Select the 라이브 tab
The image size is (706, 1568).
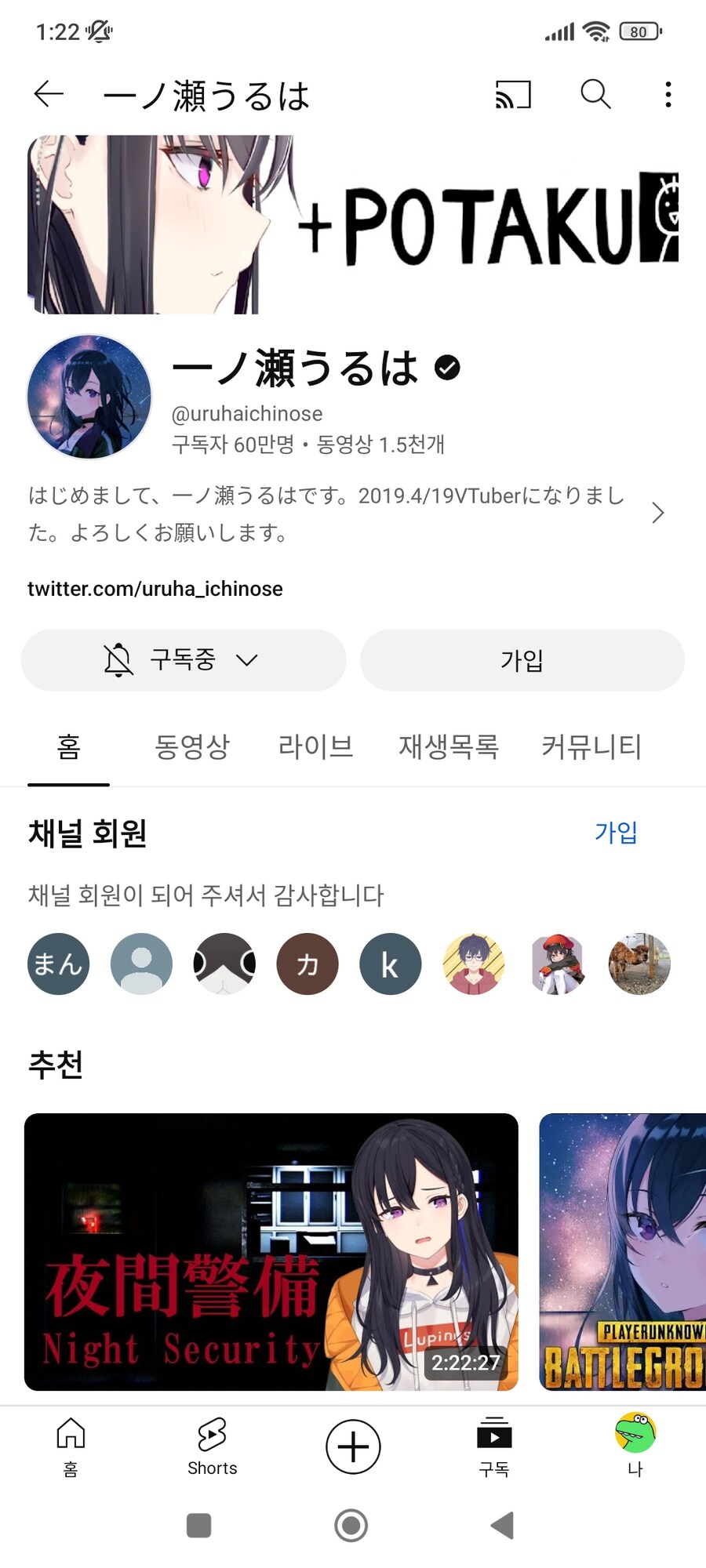click(x=317, y=747)
